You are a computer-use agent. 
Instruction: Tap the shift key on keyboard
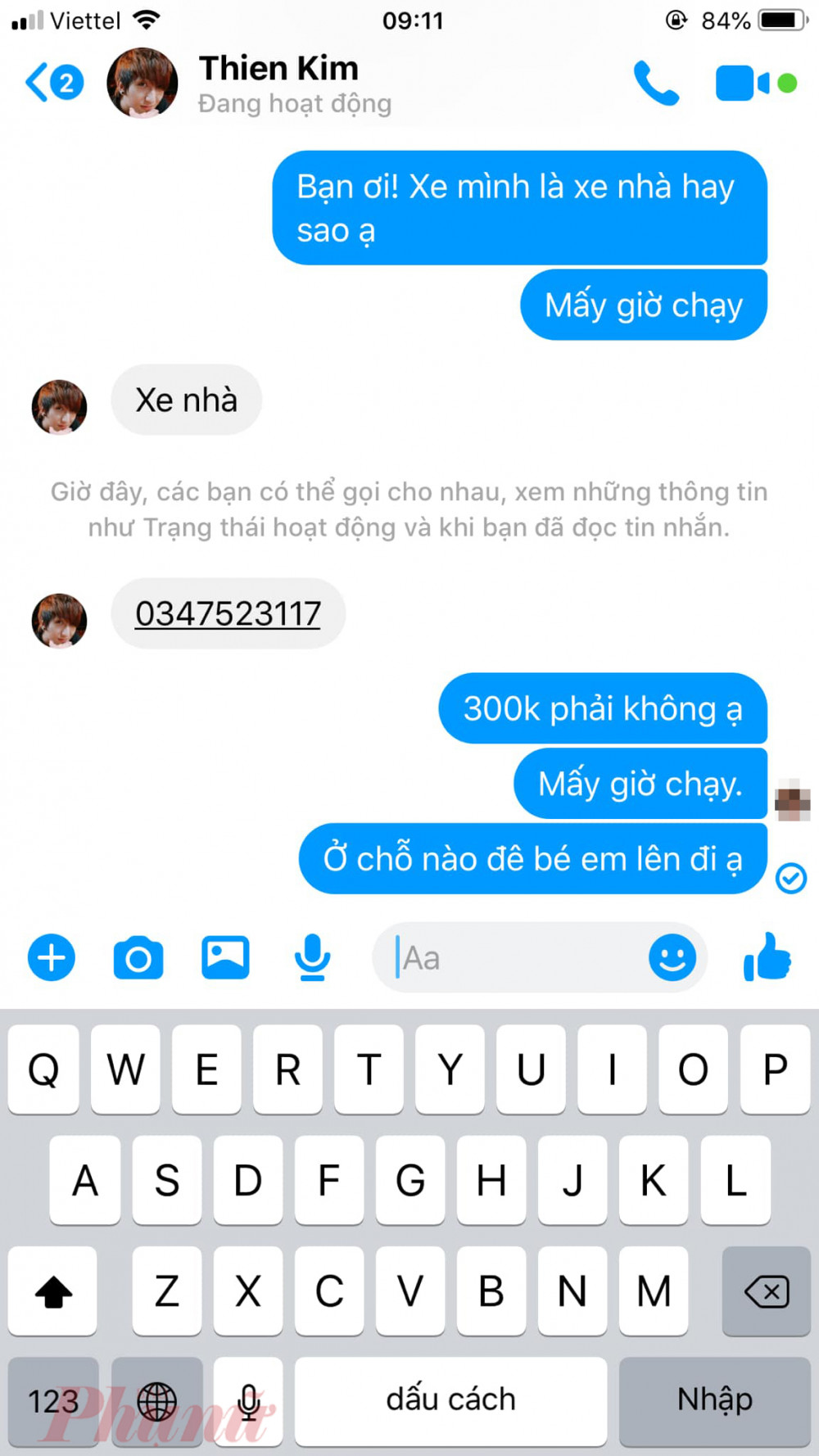[53, 1291]
